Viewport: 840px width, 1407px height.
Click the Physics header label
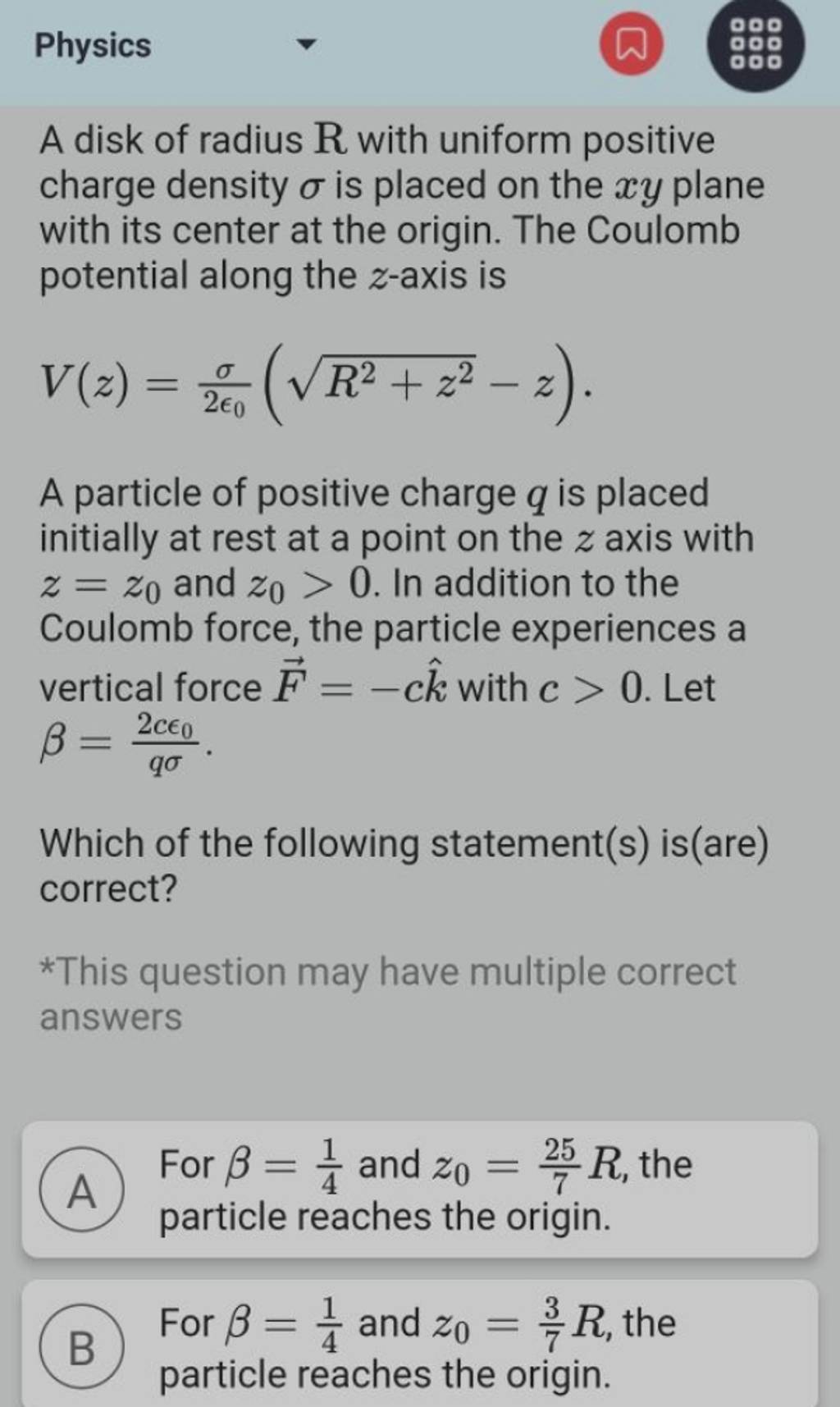93,47
